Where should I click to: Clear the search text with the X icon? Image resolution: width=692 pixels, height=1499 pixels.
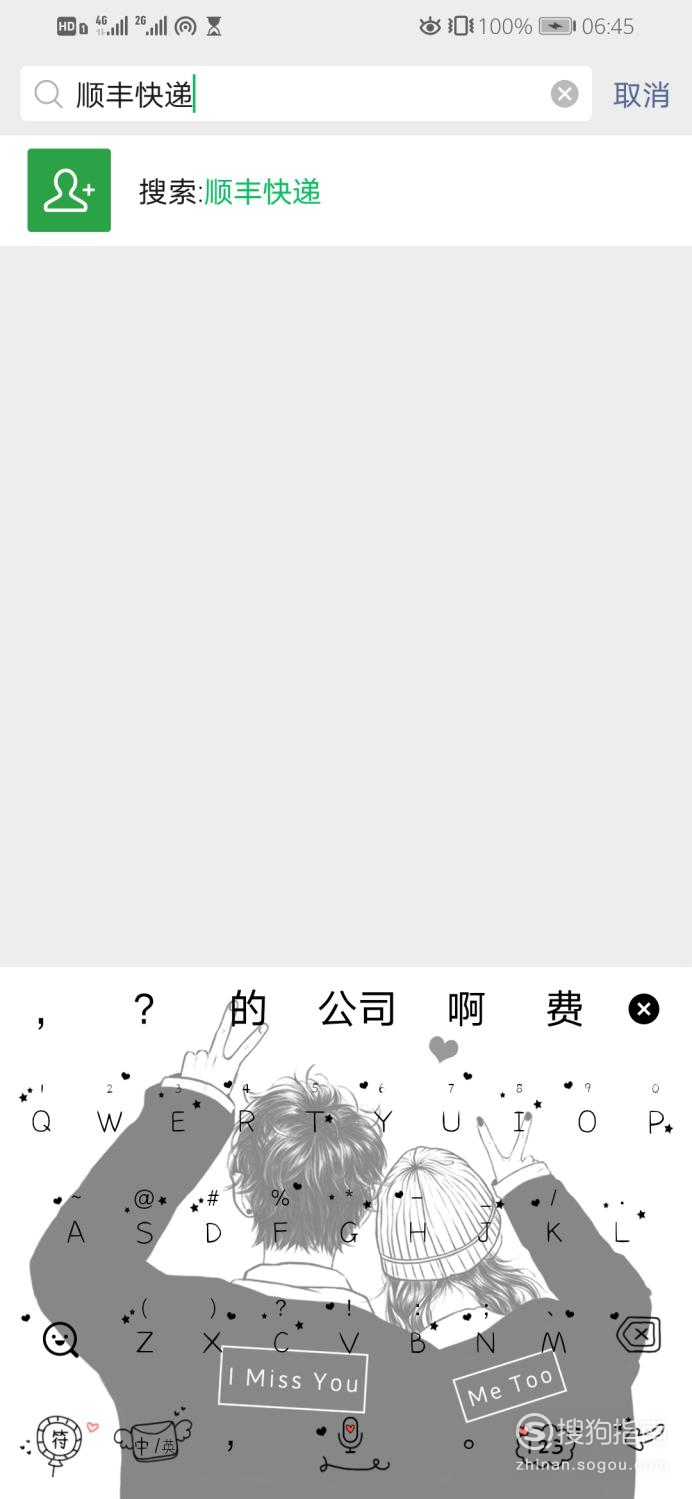564,94
